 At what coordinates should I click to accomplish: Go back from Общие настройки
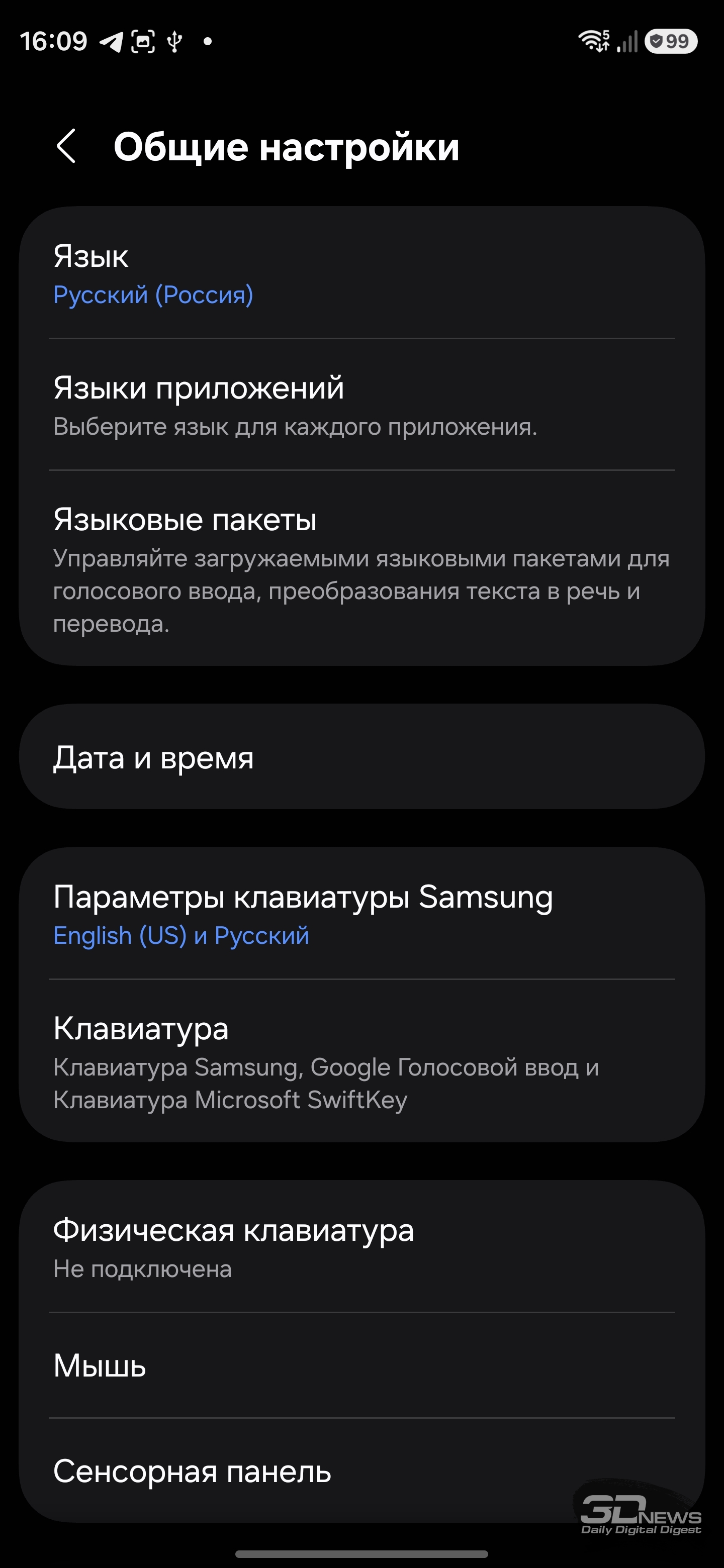[66, 146]
